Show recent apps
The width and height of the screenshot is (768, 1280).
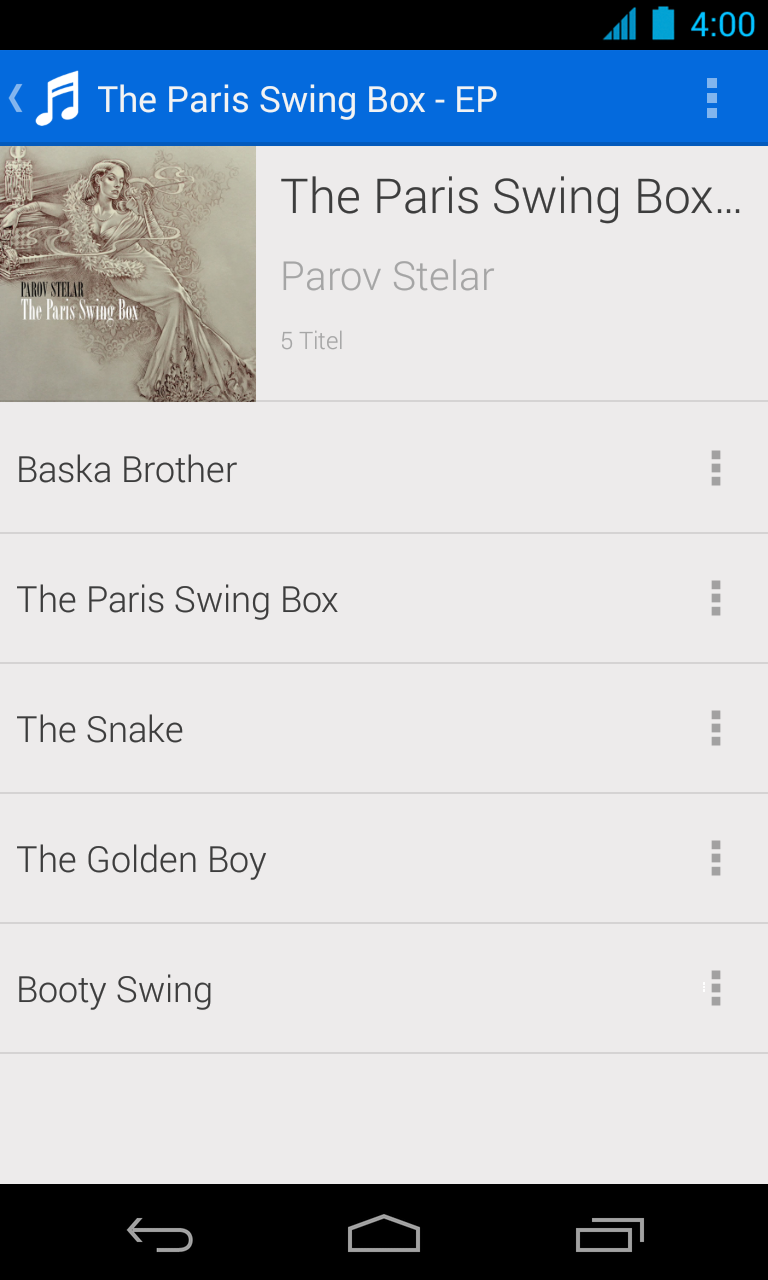[609, 1234]
